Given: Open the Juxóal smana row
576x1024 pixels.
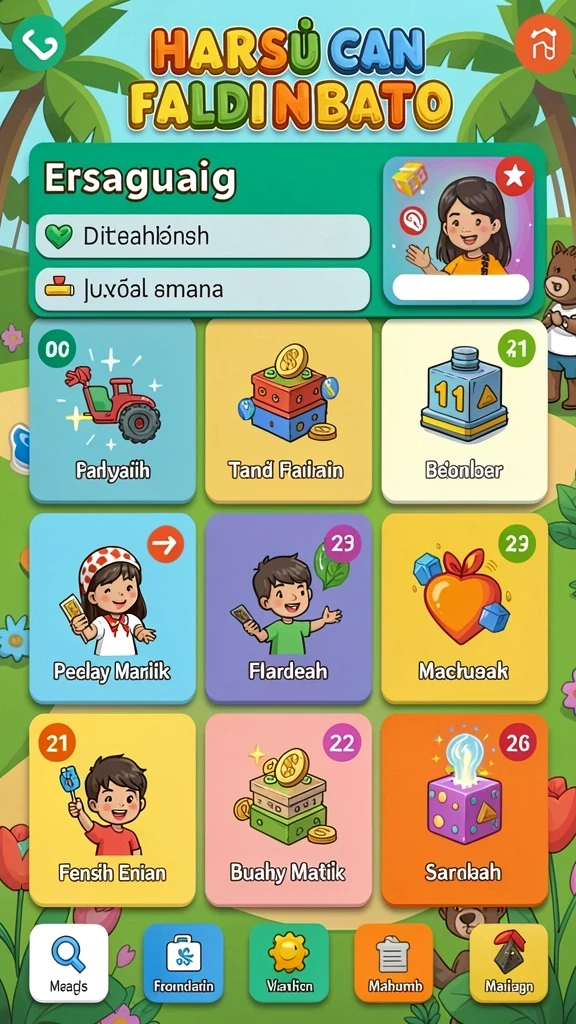Looking at the screenshot, I should click(202, 289).
